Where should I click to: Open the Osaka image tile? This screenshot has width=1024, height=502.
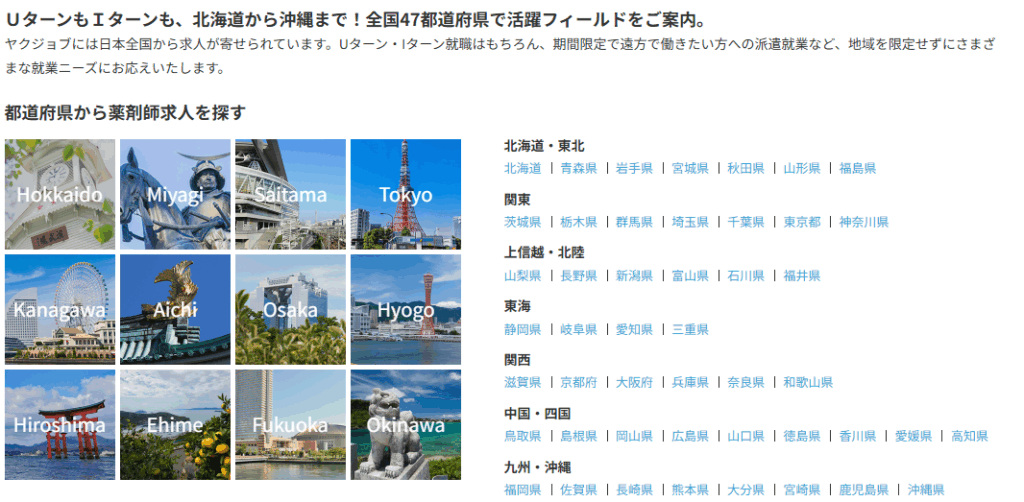pos(290,309)
